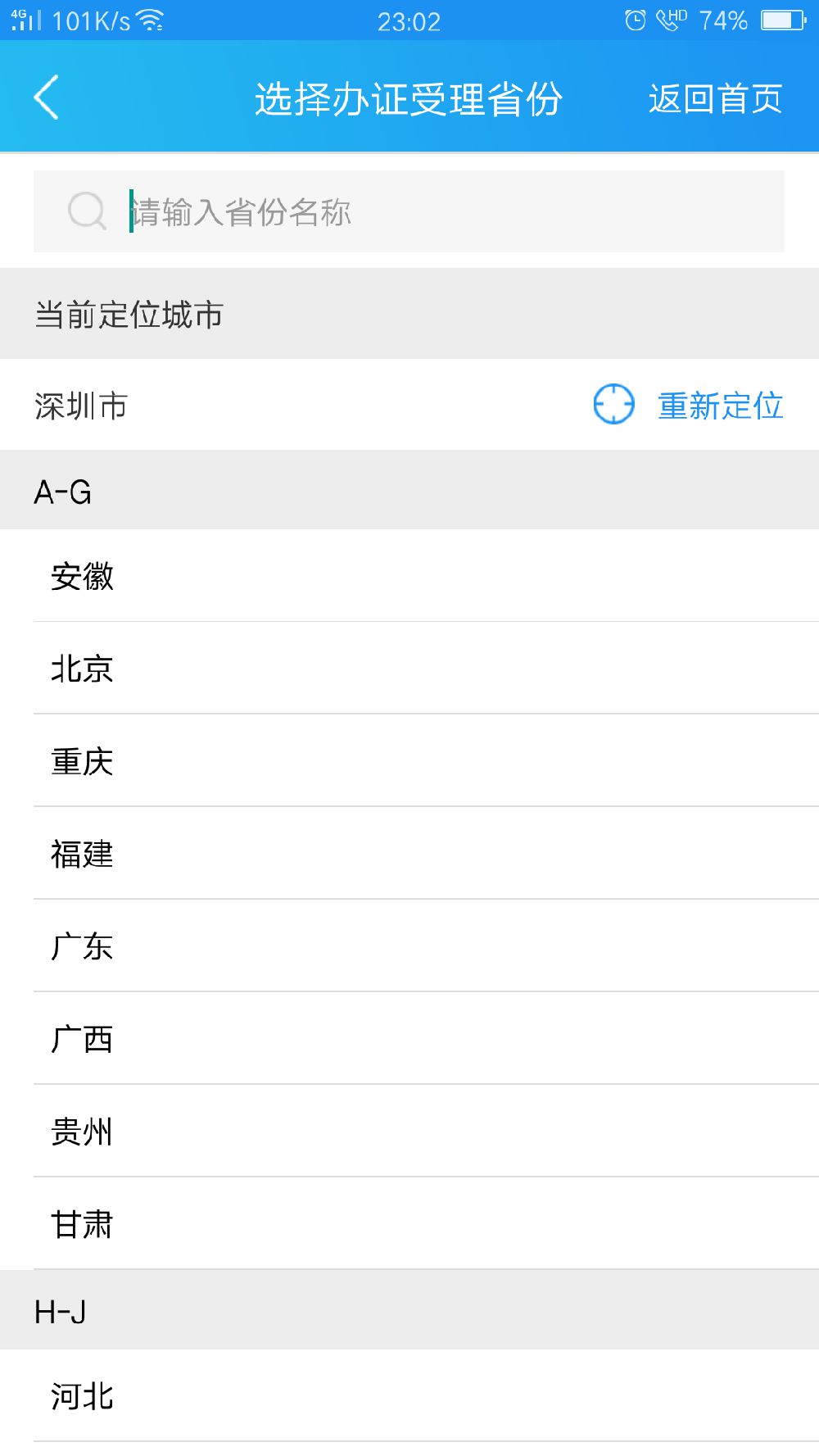The width and height of the screenshot is (819, 1456).
Task: Select 甘肃 province
Action: 409,1224
